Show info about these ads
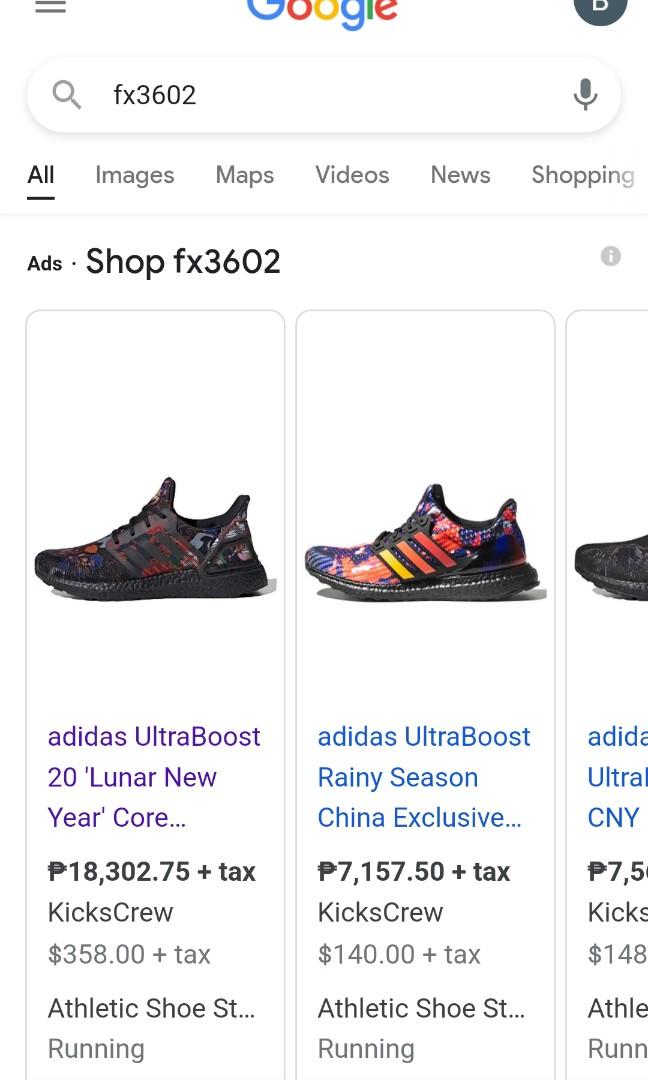 (610, 256)
